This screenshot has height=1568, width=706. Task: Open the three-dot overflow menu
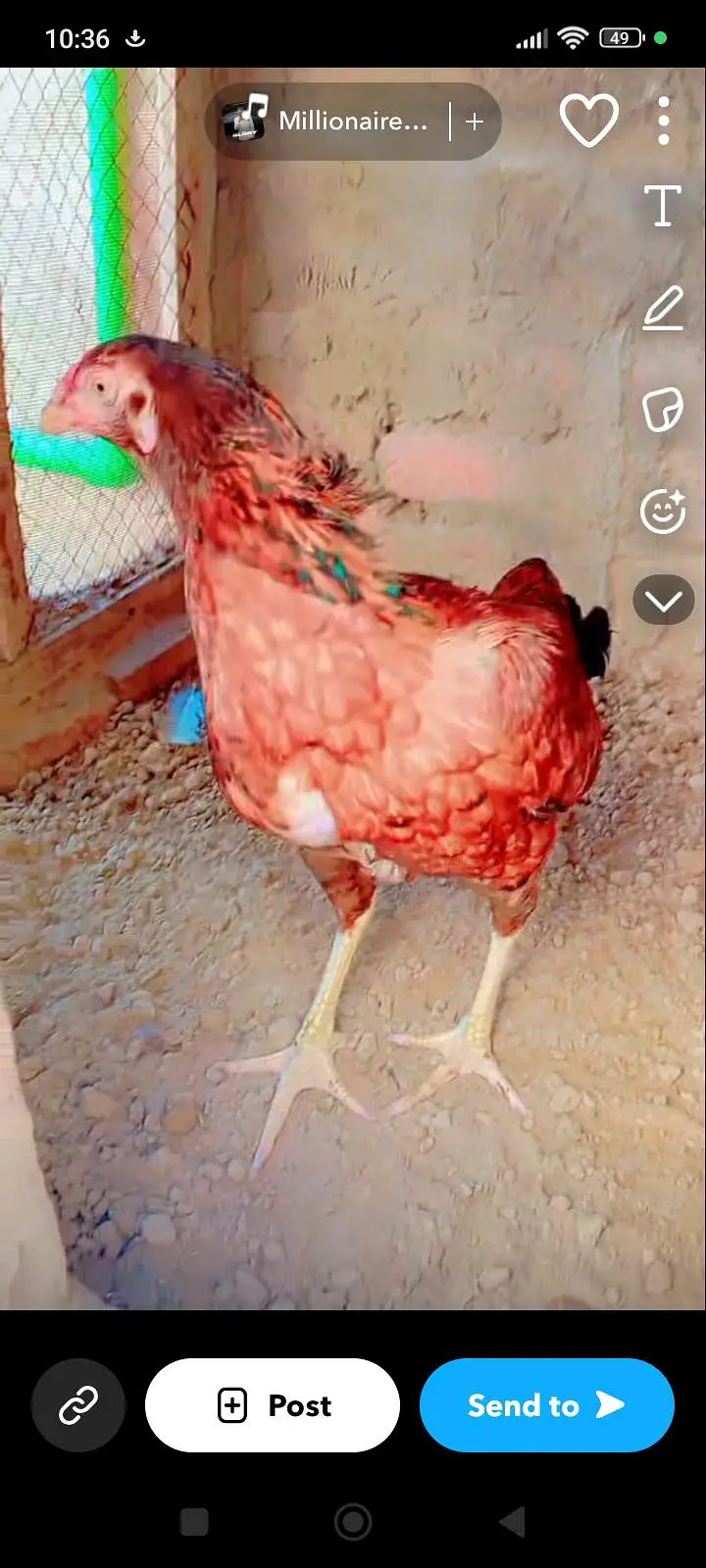click(664, 121)
